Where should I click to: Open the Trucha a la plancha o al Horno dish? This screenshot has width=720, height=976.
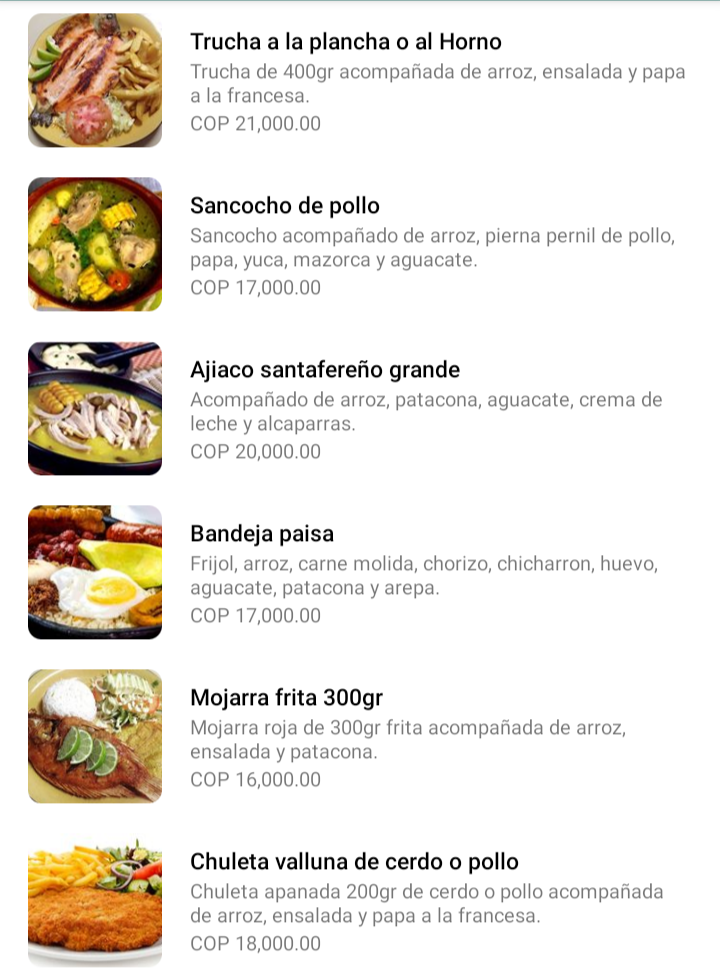[x=345, y=43]
